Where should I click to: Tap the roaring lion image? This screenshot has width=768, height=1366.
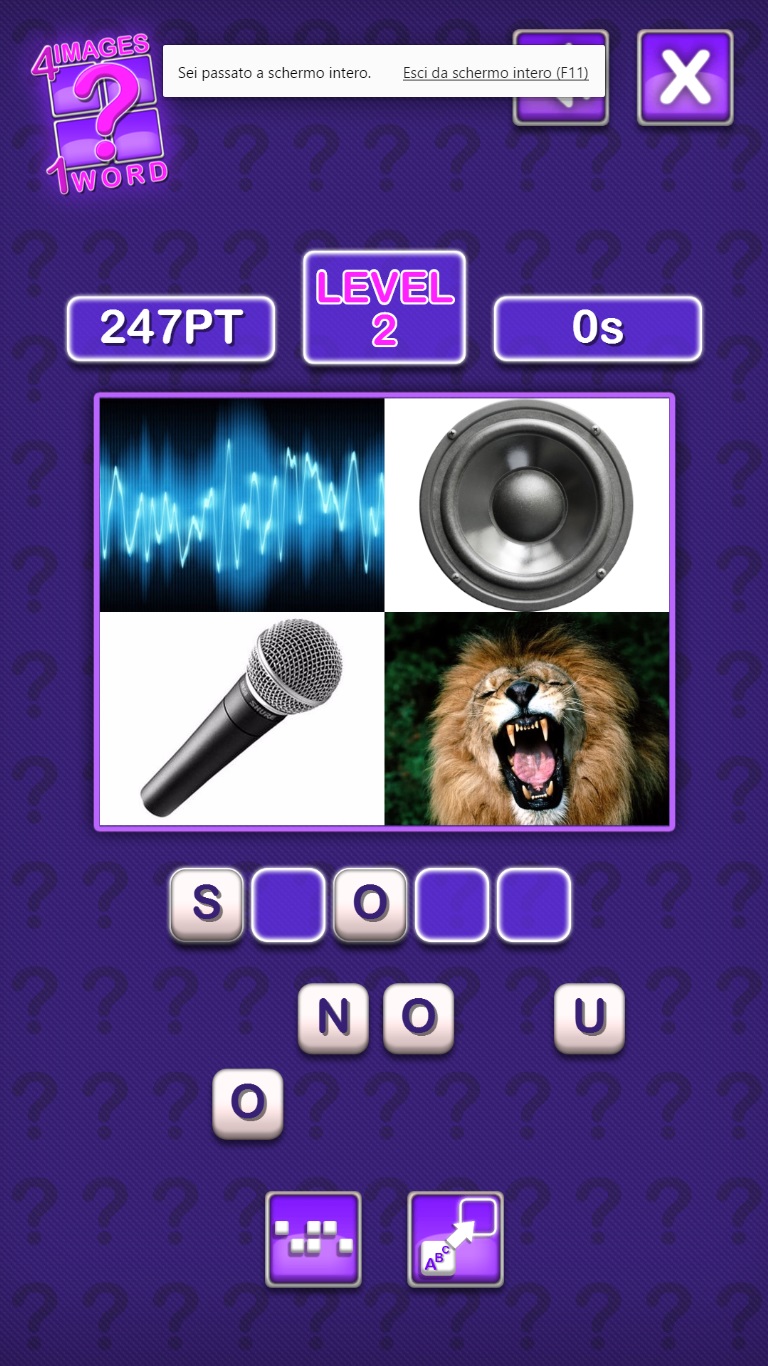[528, 718]
